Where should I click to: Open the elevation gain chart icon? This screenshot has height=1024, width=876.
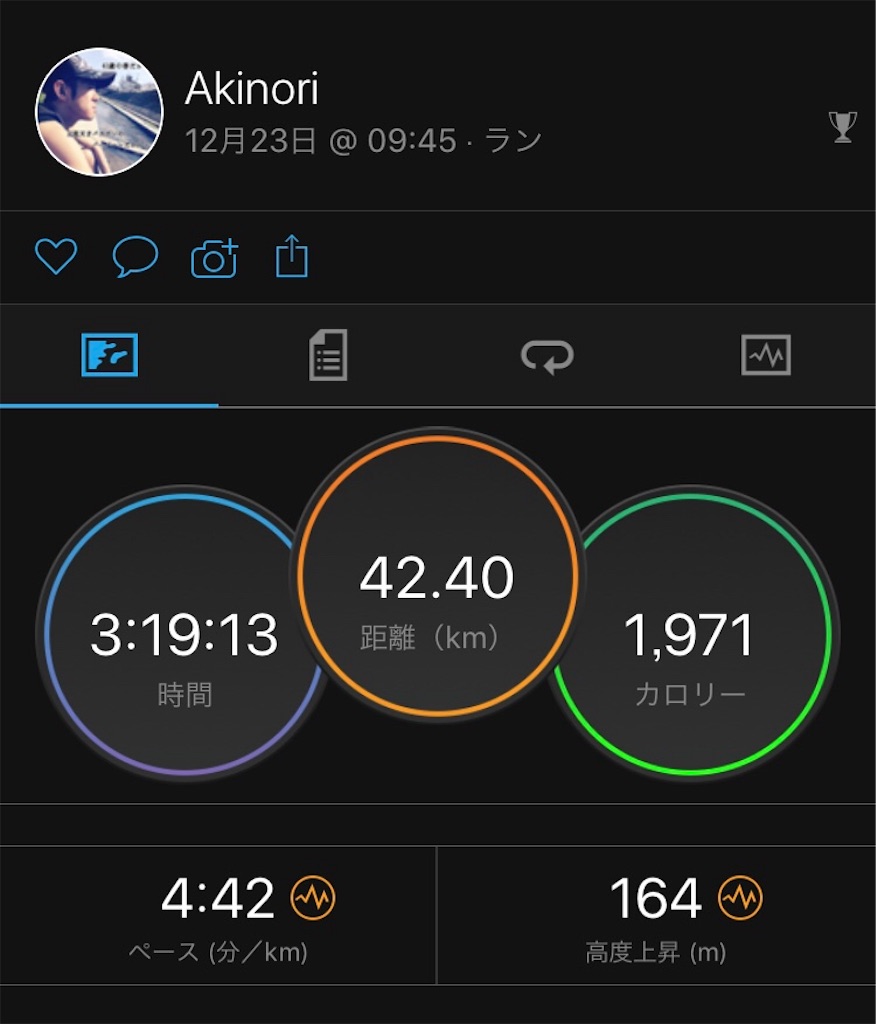click(x=741, y=897)
